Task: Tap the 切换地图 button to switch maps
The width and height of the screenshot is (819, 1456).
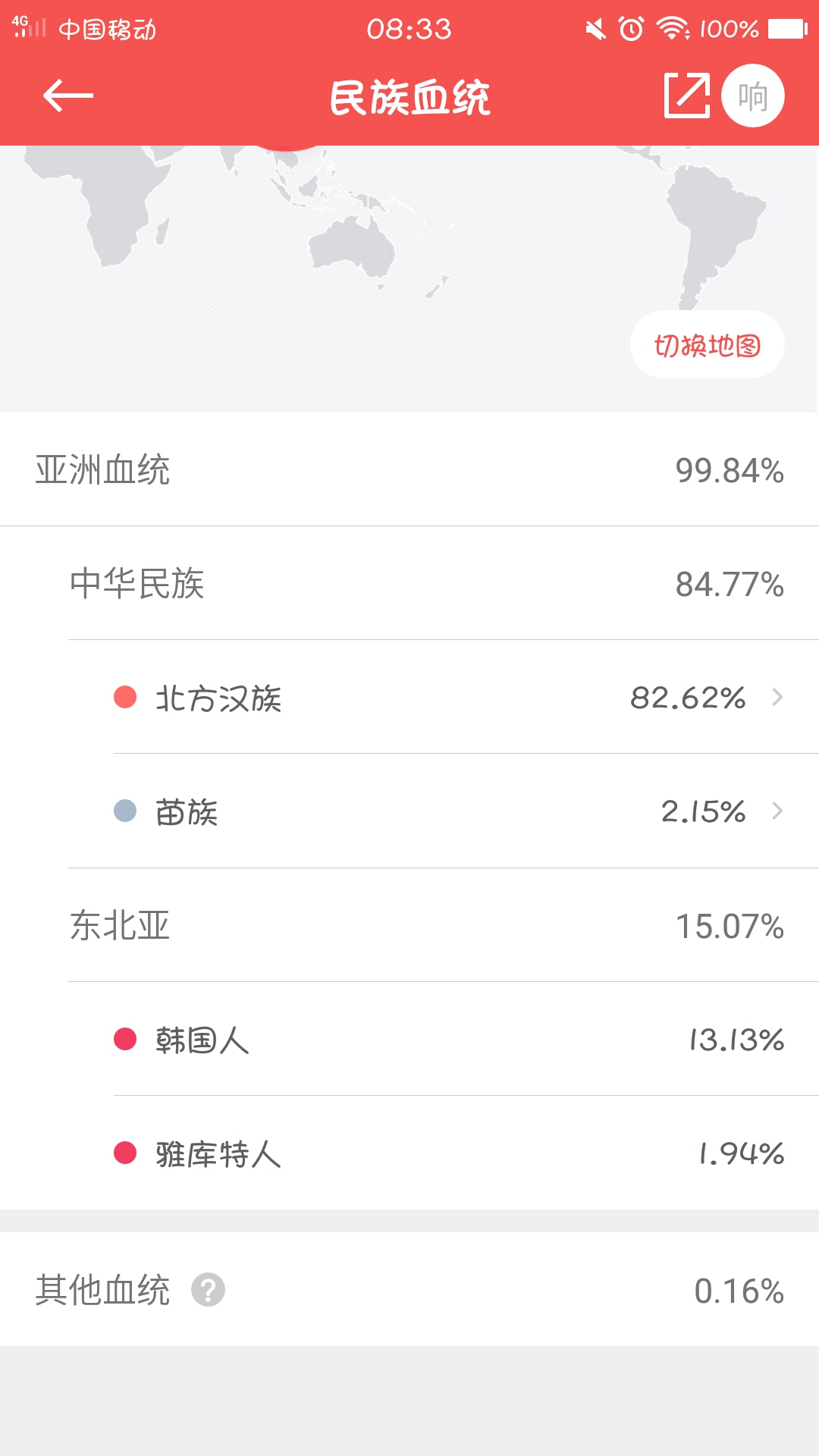Action: [707, 345]
